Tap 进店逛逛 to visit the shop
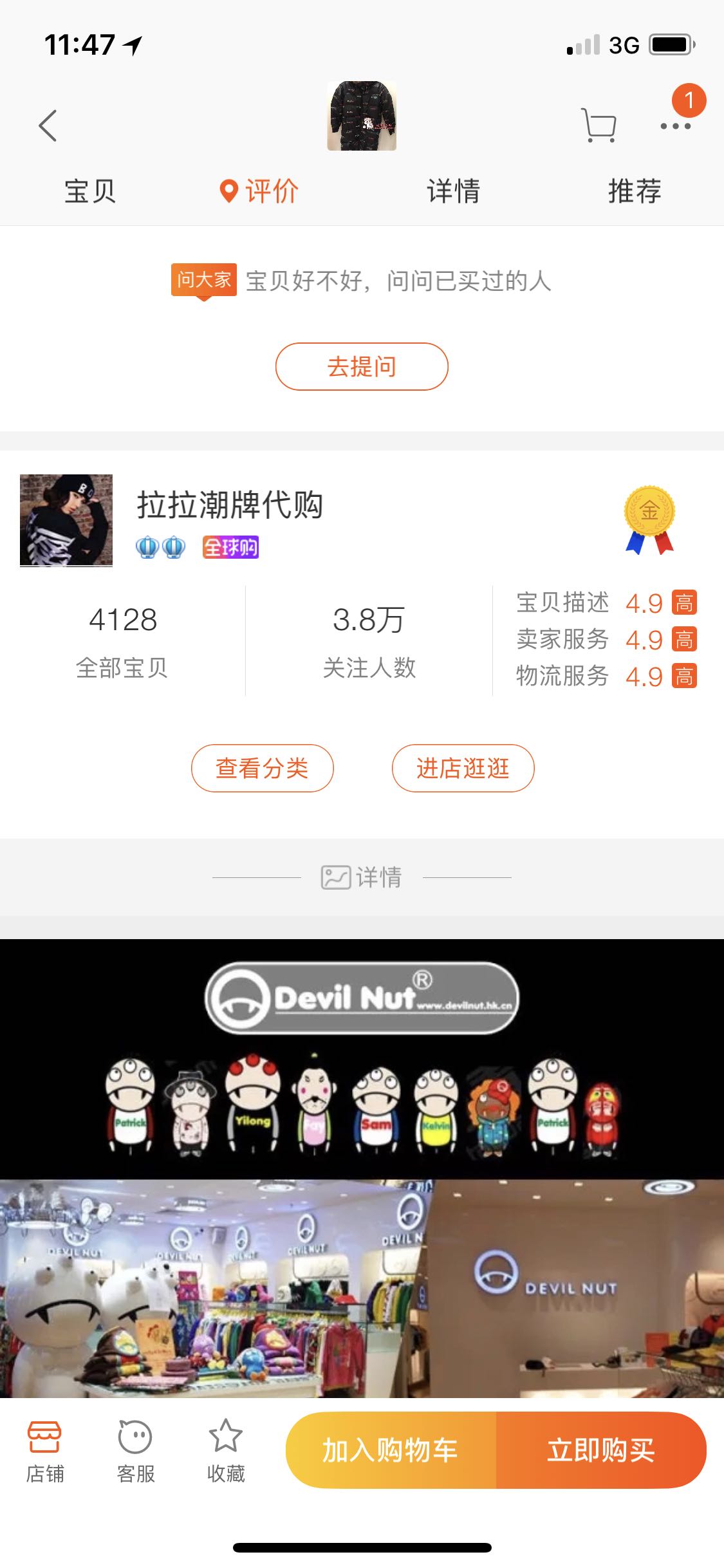Screen dimensions: 724x1568 (x=463, y=768)
